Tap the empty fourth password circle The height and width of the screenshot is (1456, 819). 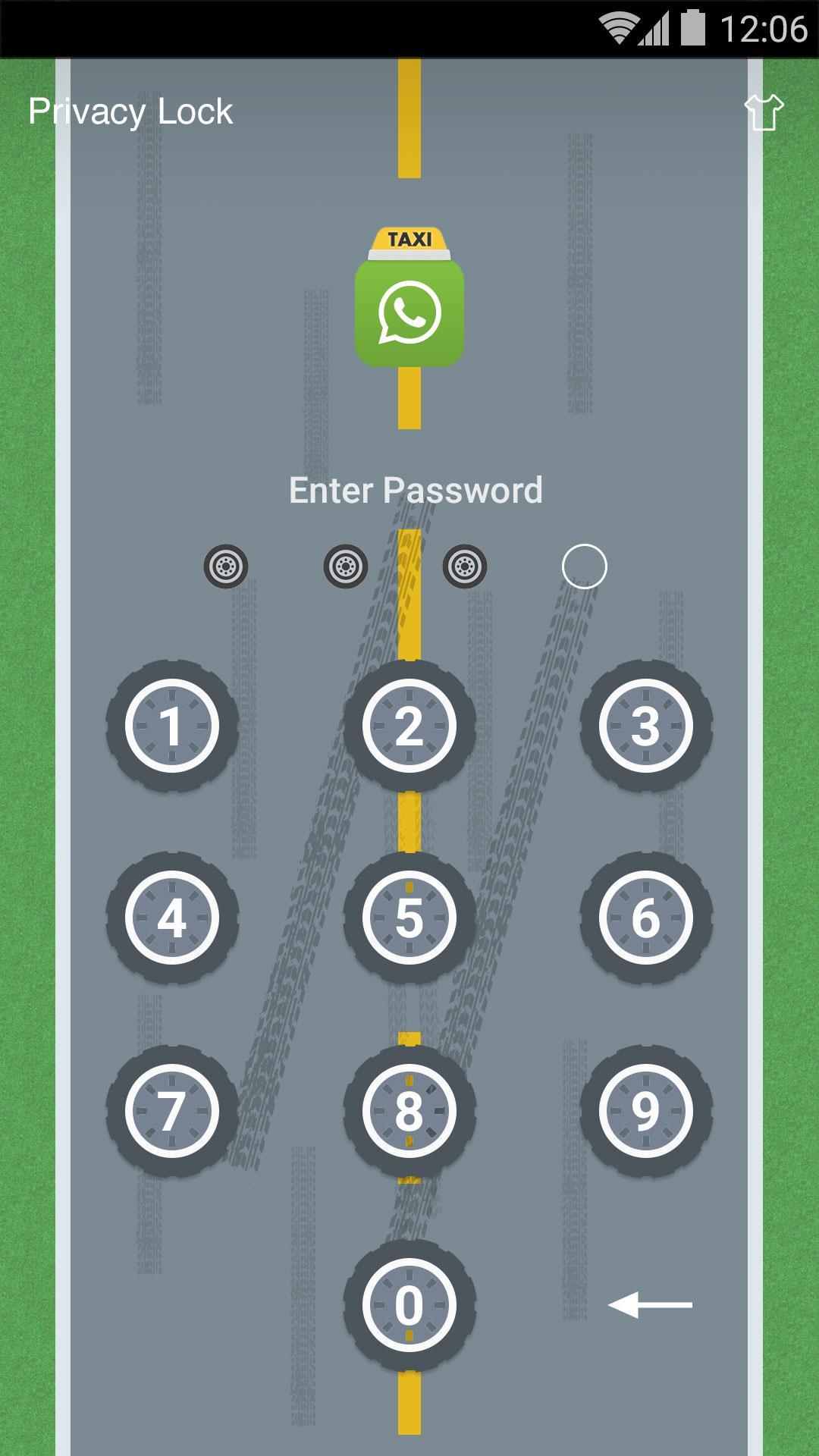[x=584, y=565]
